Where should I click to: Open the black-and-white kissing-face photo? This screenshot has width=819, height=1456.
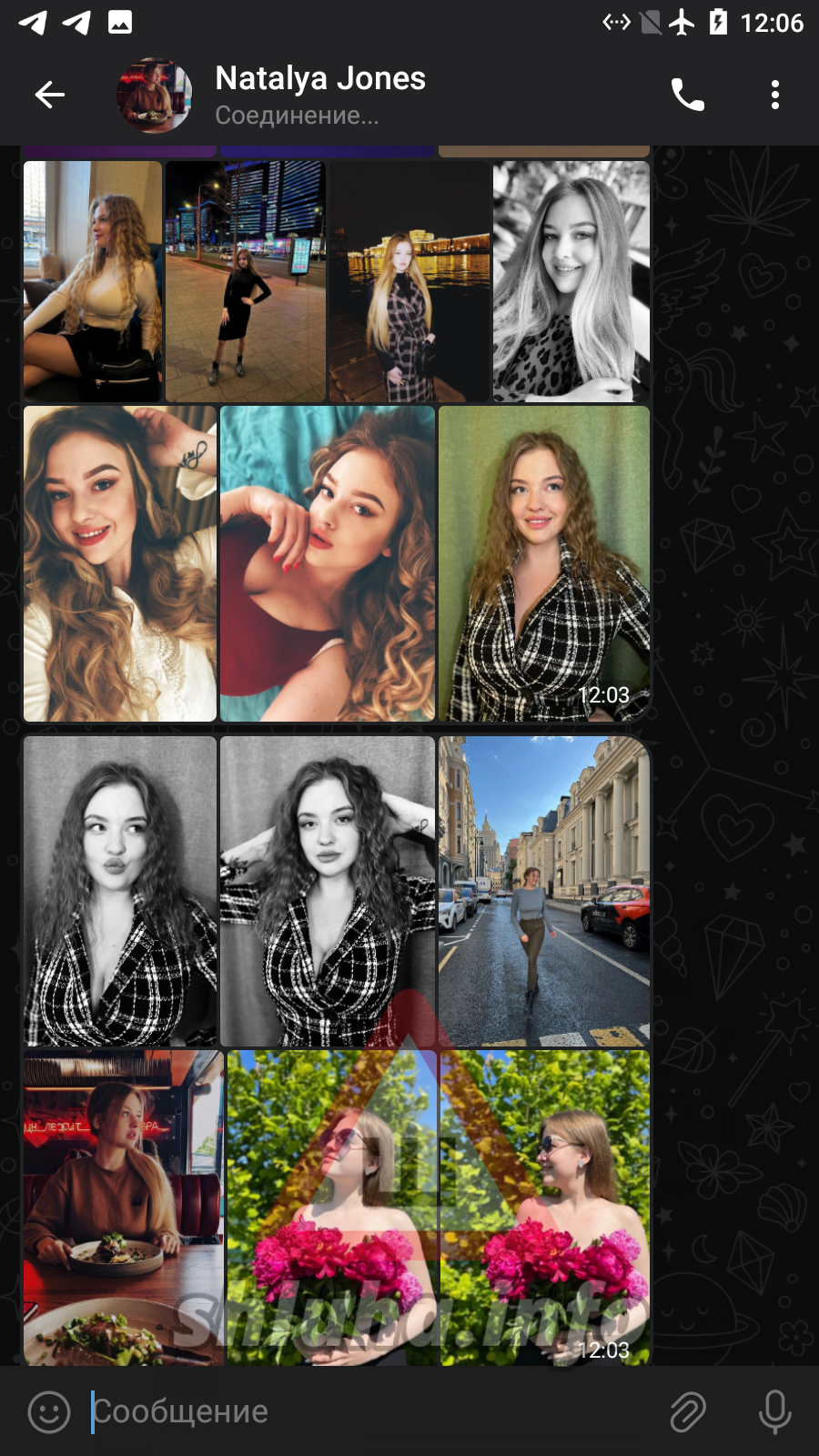[120, 891]
